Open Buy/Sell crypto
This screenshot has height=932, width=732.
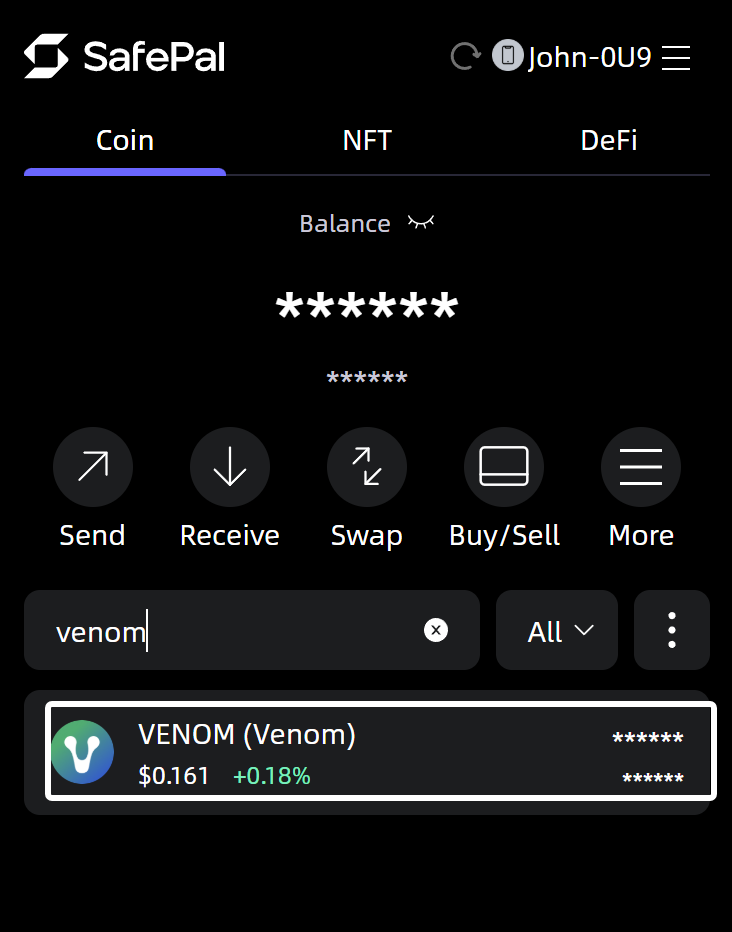[504, 468]
